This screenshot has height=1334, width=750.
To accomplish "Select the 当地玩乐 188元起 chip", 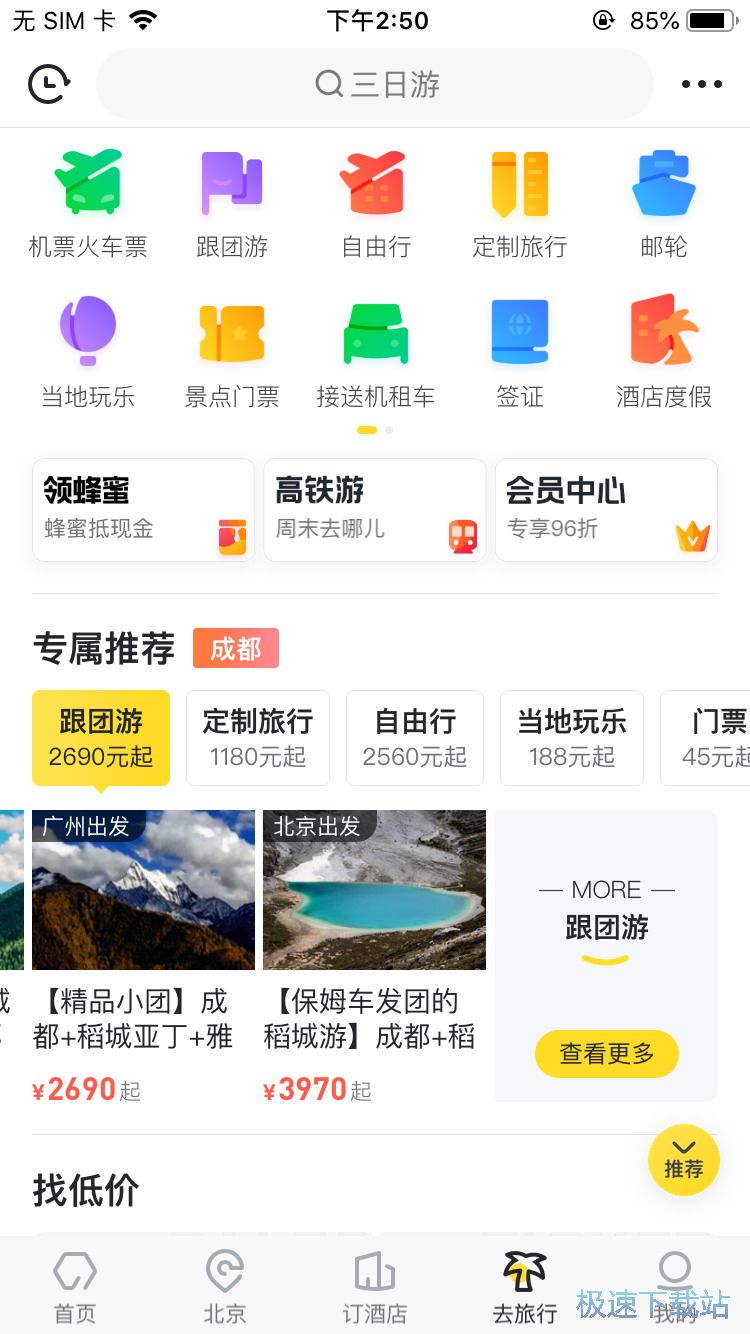I will (571, 738).
